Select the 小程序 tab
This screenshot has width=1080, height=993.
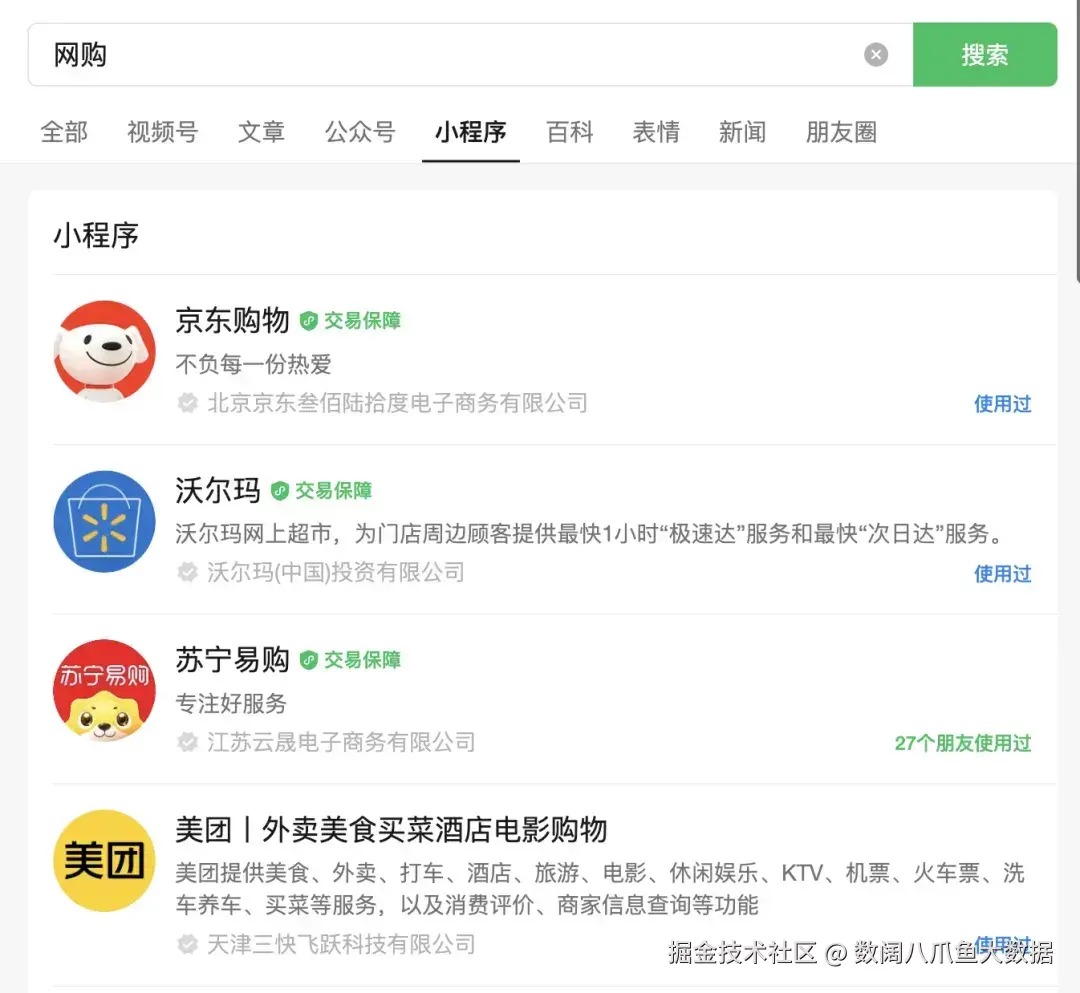click(x=470, y=132)
